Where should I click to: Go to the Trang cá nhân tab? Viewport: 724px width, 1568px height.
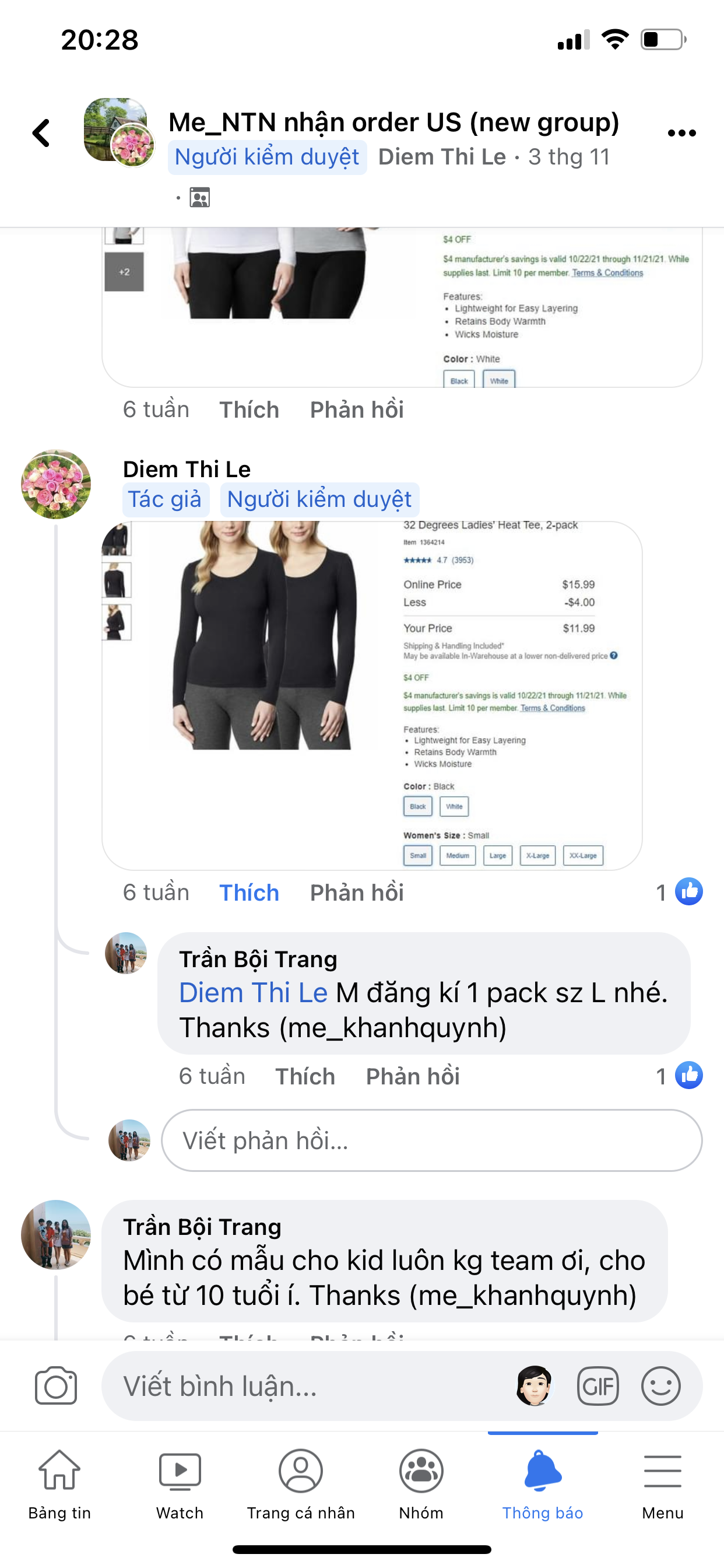(301, 1484)
